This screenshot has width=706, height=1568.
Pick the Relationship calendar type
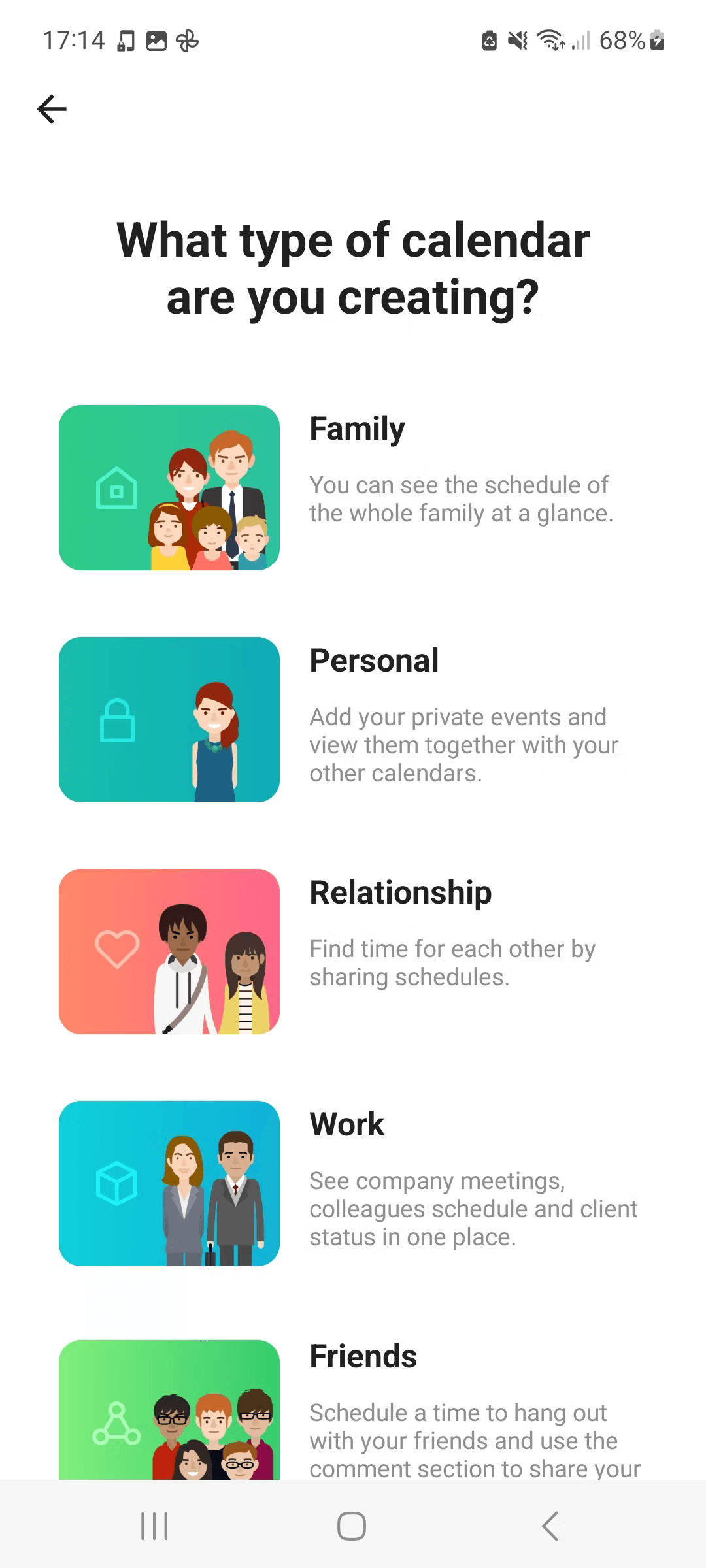[x=169, y=951]
